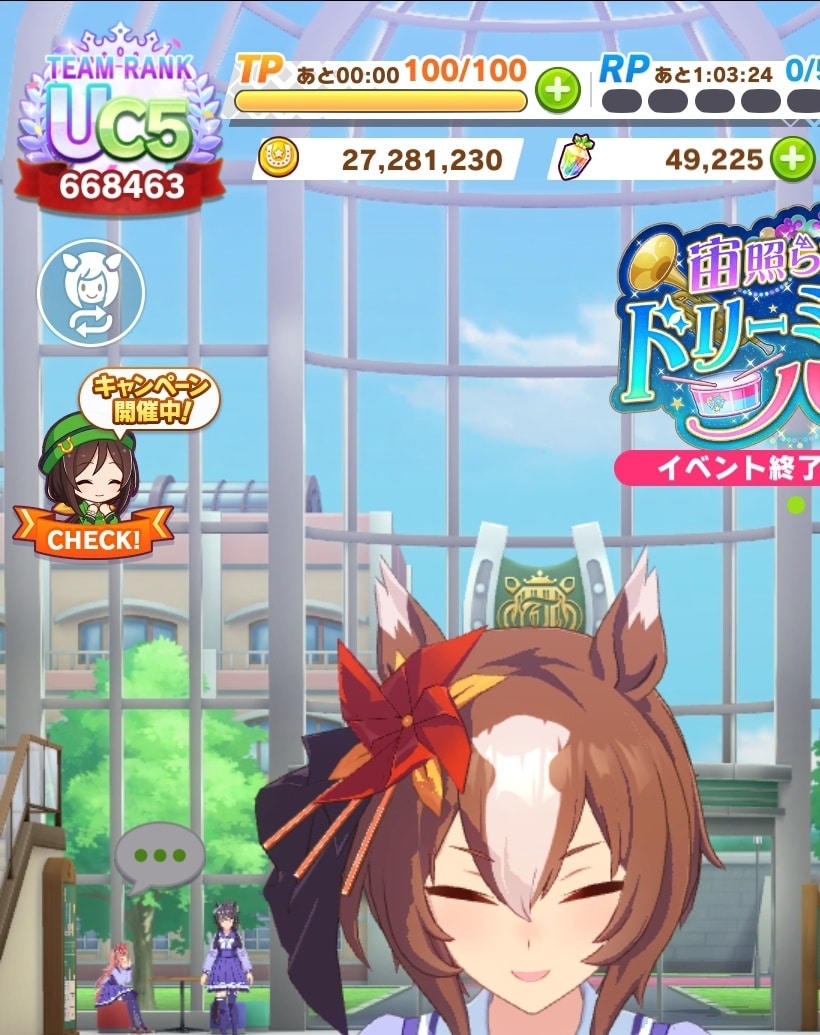Add more jewels with the green plus
This screenshot has height=1035, width=820.
tap(792, 159)
